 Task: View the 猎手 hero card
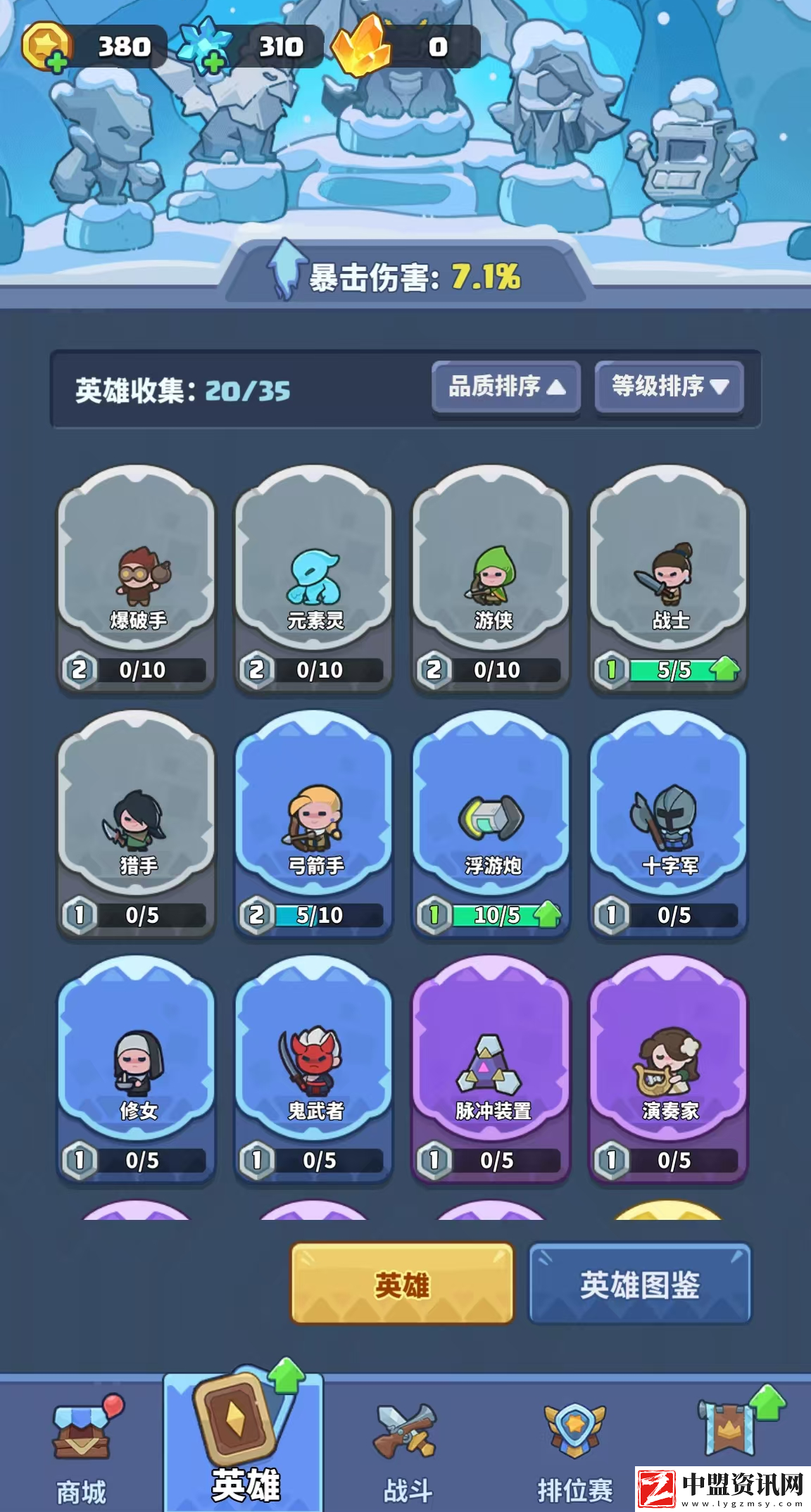click(137, 824)
